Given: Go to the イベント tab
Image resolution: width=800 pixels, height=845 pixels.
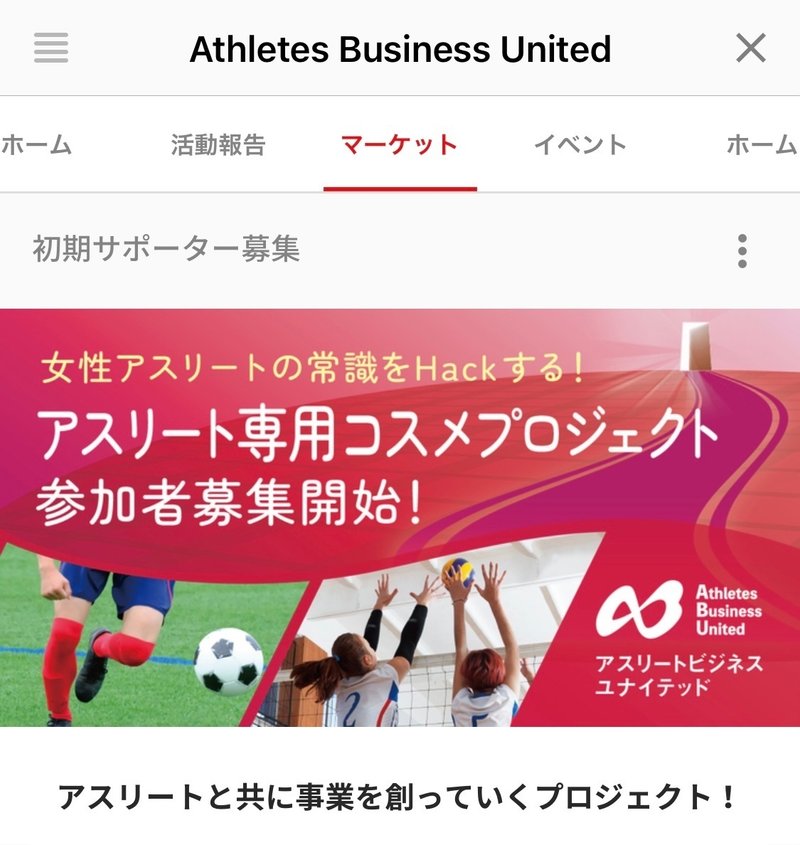Looking at the screenshot, I should [x=580, y=145].
